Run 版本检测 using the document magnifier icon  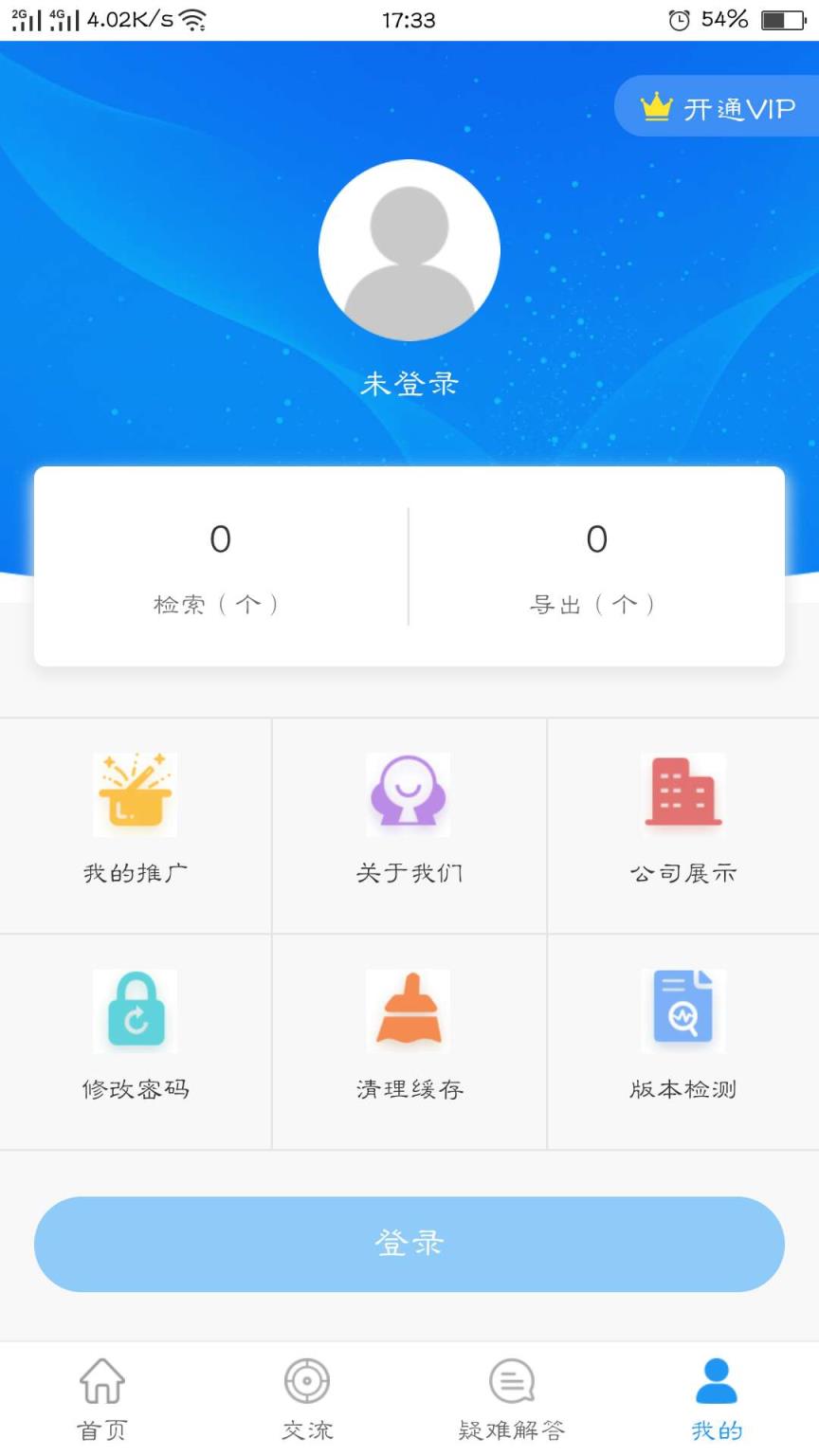pyautogui.click(x=682, y=1010)
